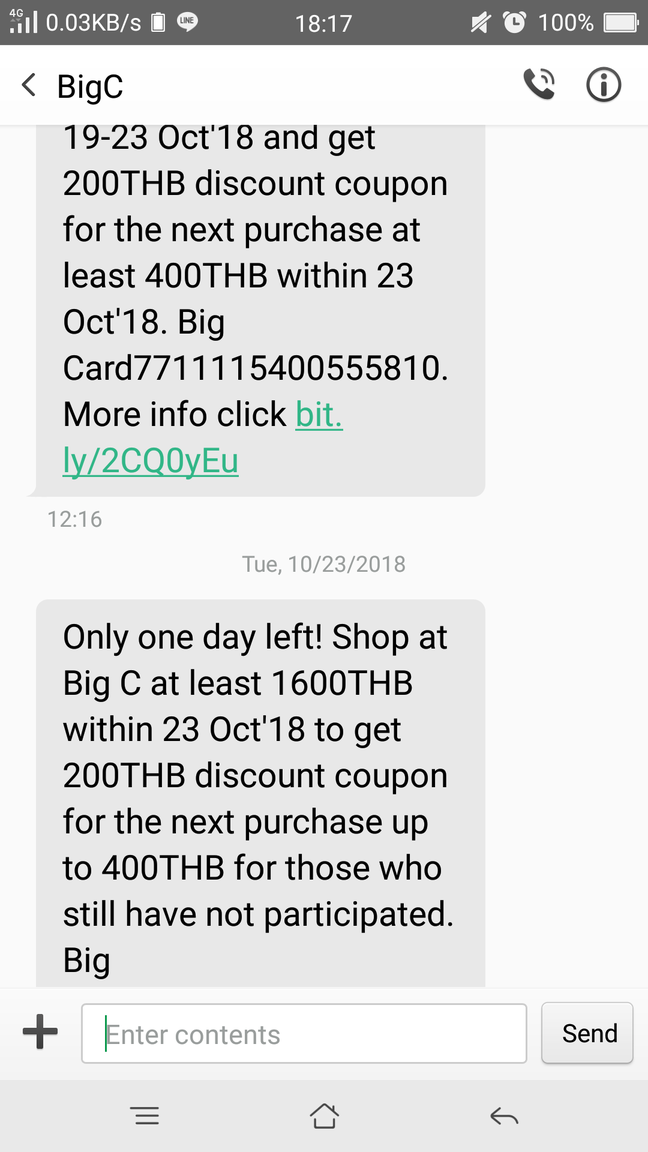Open the plus attachment menu
This screenshot has width=648, height=1152.
[40, 1032]
